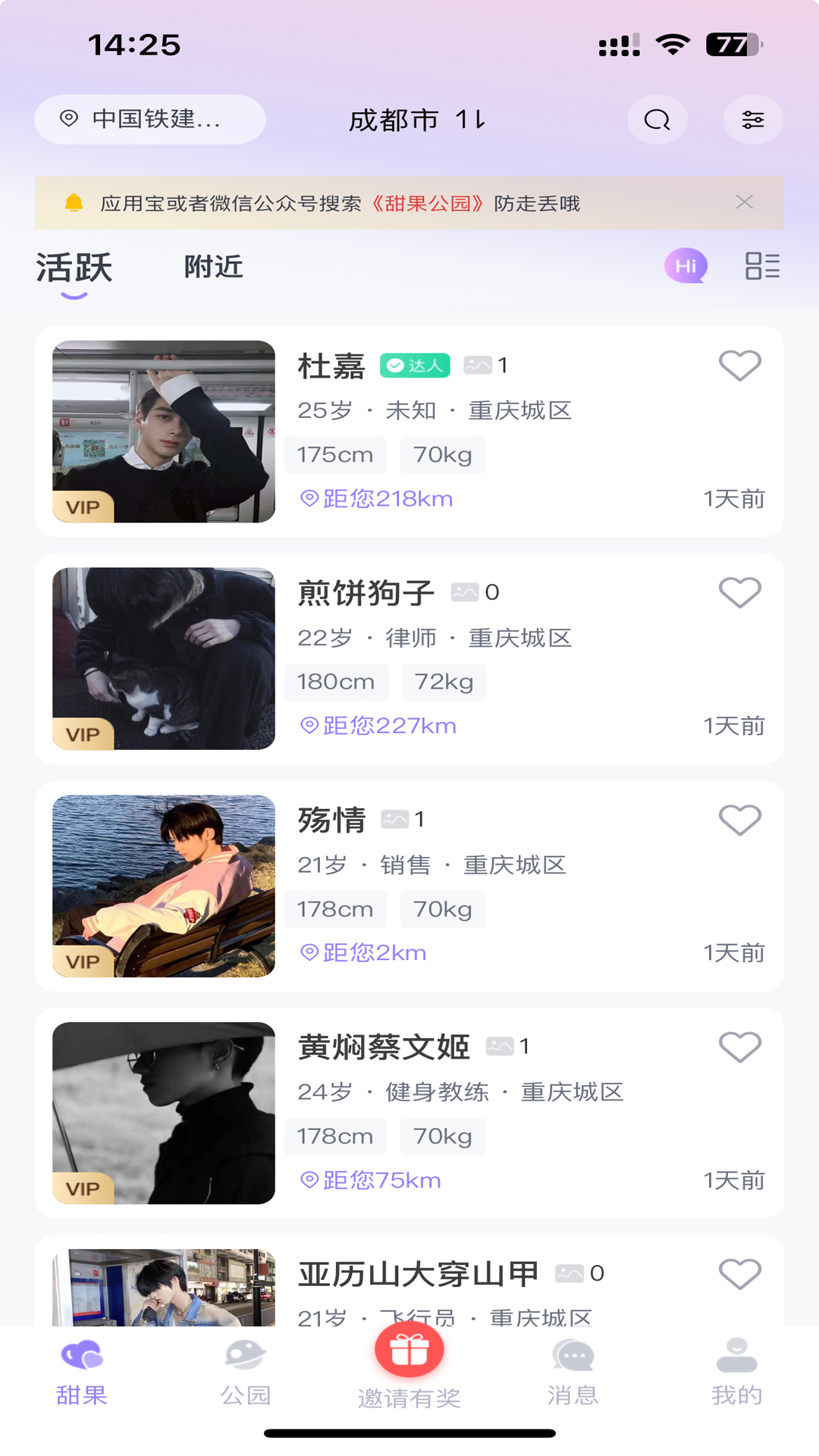Screen dimensions: 819x1456
Task: Favorite 煎饼狗子 with the heart
Action: pyautogui.click(x=740, y=592)
